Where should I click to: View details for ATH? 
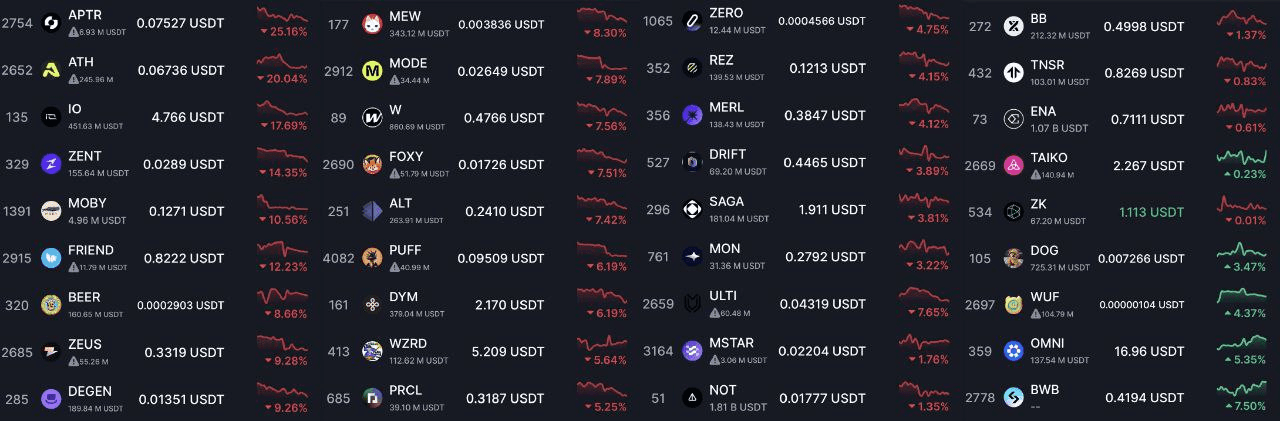pos(81,63)
